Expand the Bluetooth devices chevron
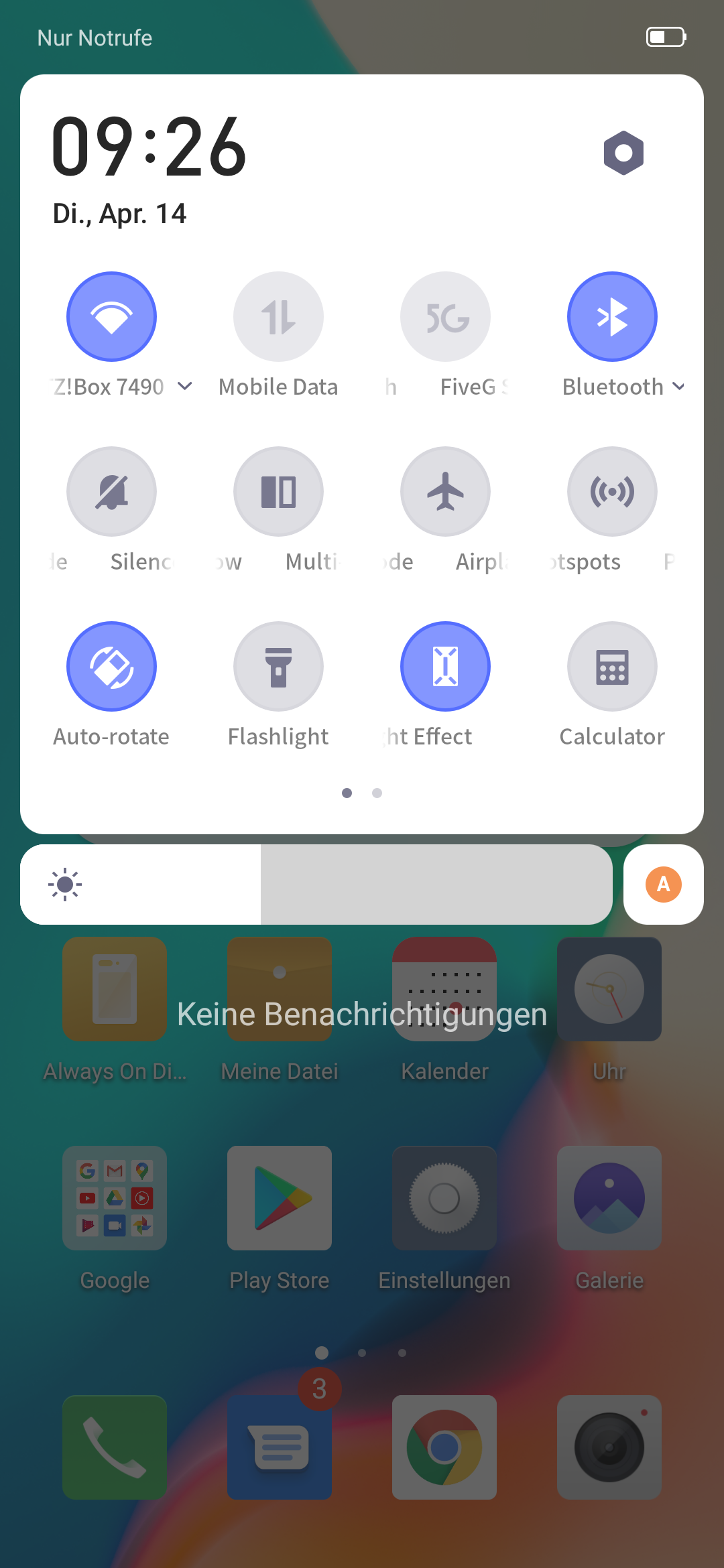This screenshot has height=1568, width=724. [678, 386]
